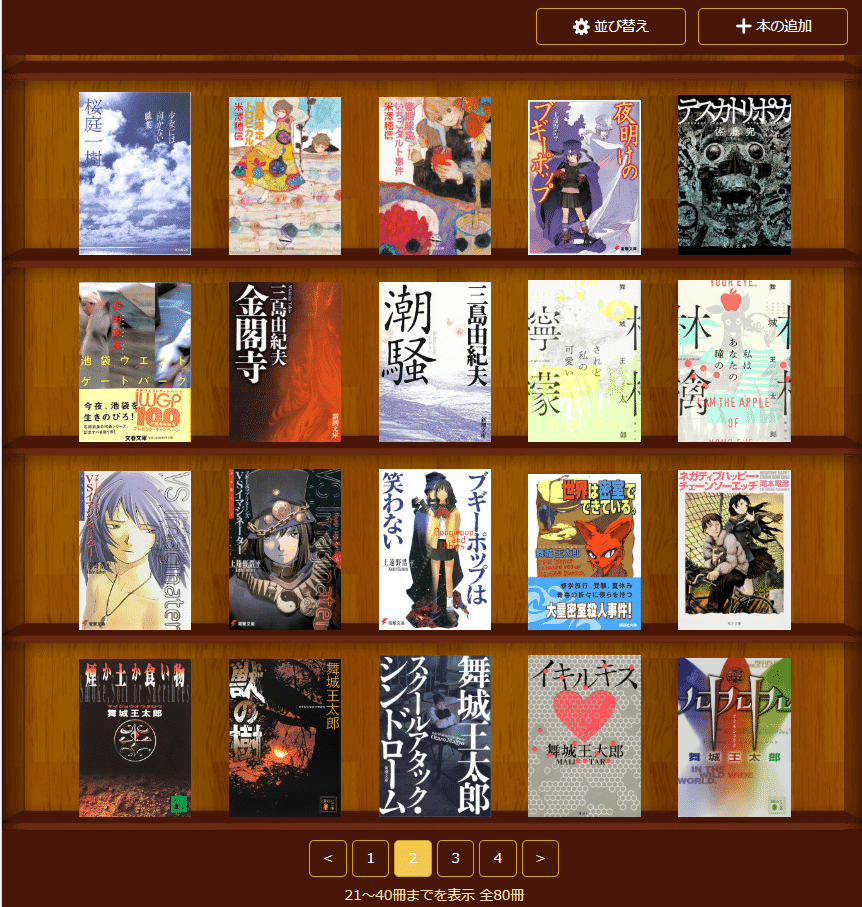
Task: Open the book 夜明けのブギーポップ
Action: point(584,177)
